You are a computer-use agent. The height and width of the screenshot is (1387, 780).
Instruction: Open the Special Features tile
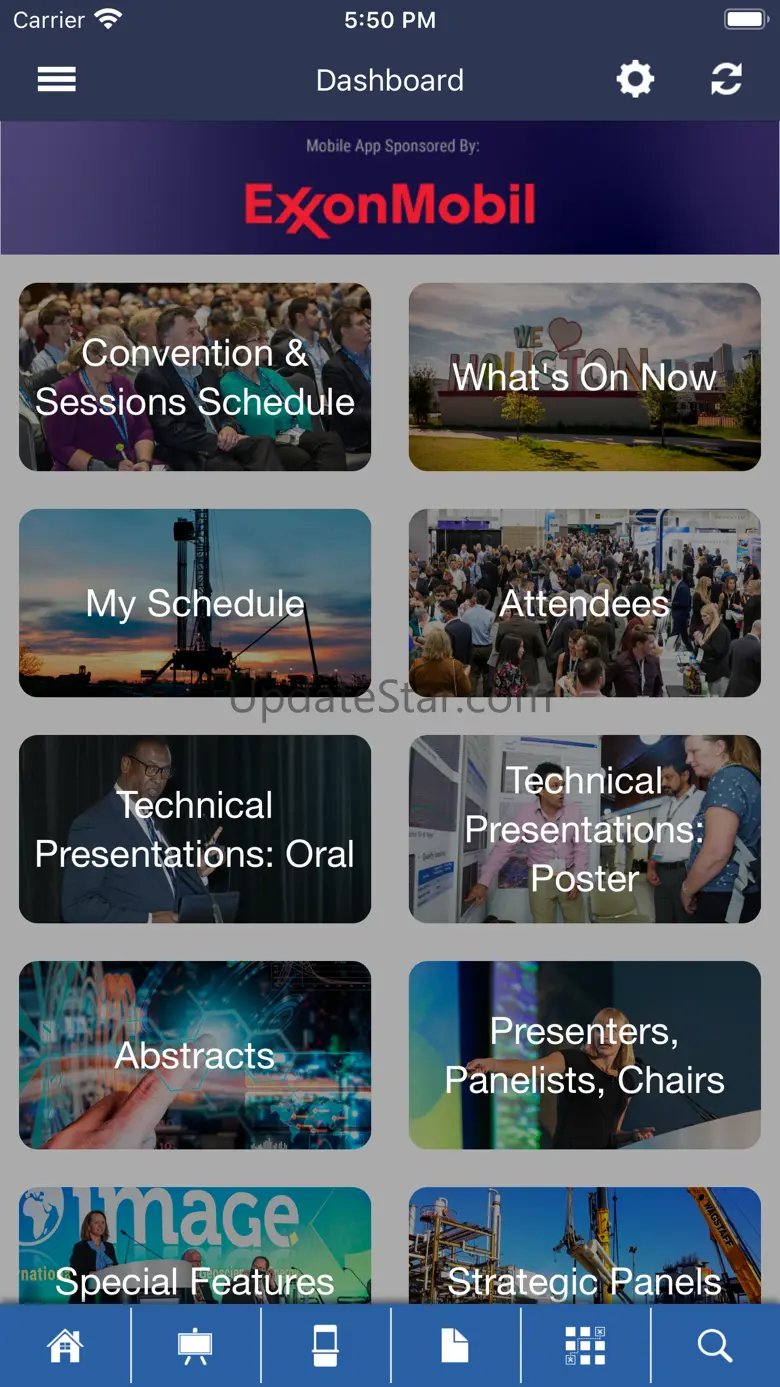click(195, 1248)
